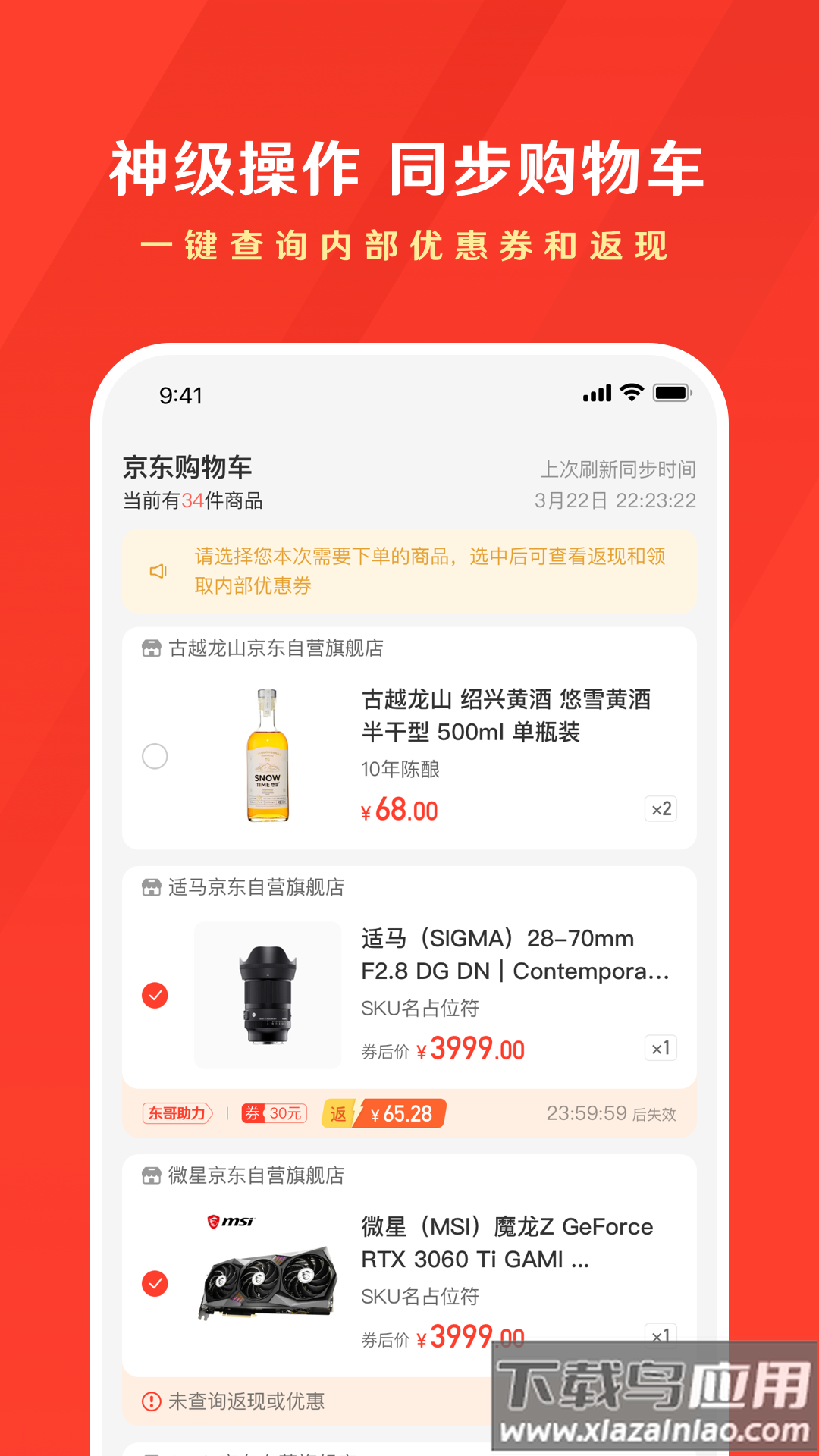This screenshot has height=1456, width=819.
Task: Select the 古越龙山 绍兴黄酒 product checkbox
Action: click(155, 756)
